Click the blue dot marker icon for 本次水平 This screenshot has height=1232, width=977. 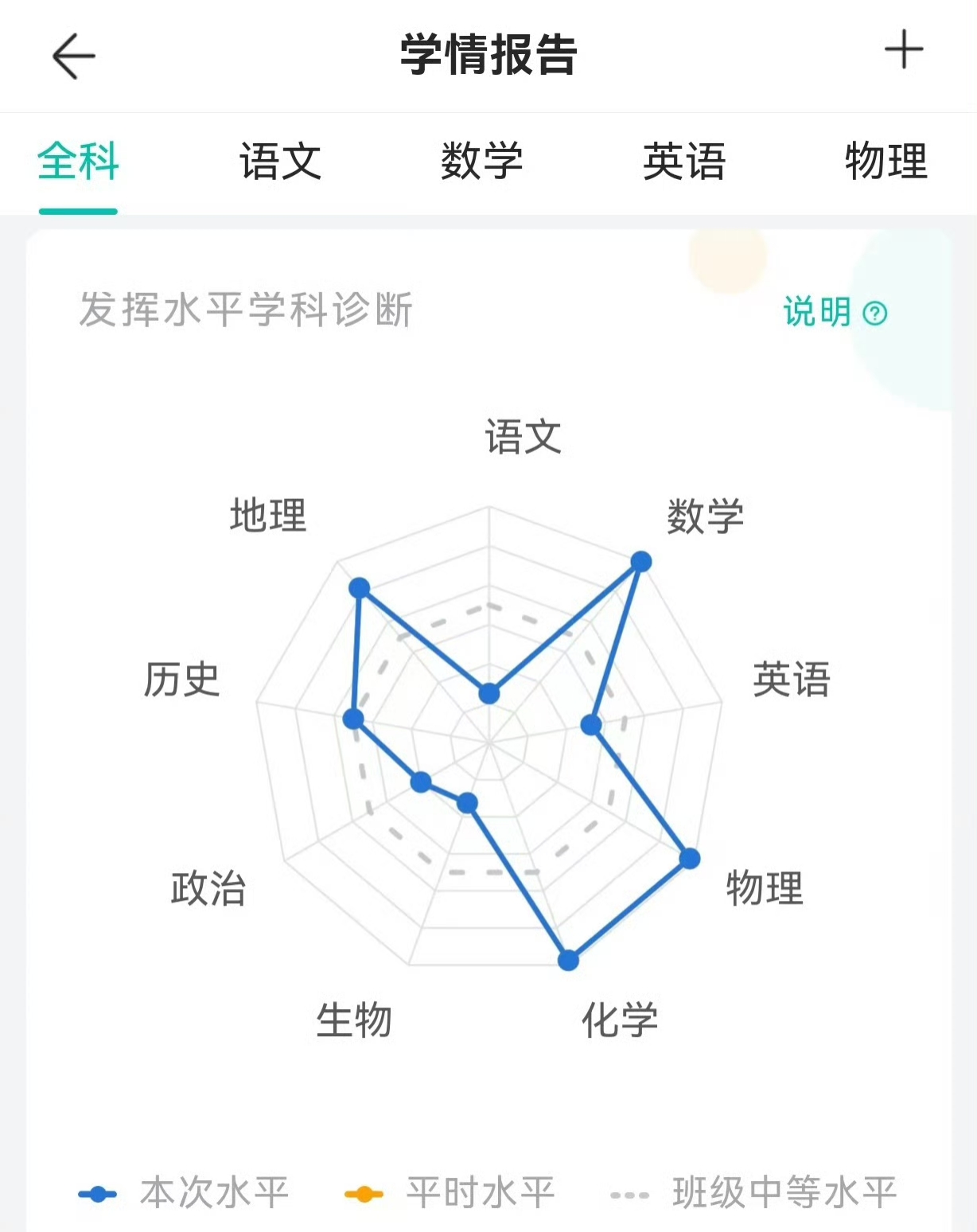point(97,1191)
